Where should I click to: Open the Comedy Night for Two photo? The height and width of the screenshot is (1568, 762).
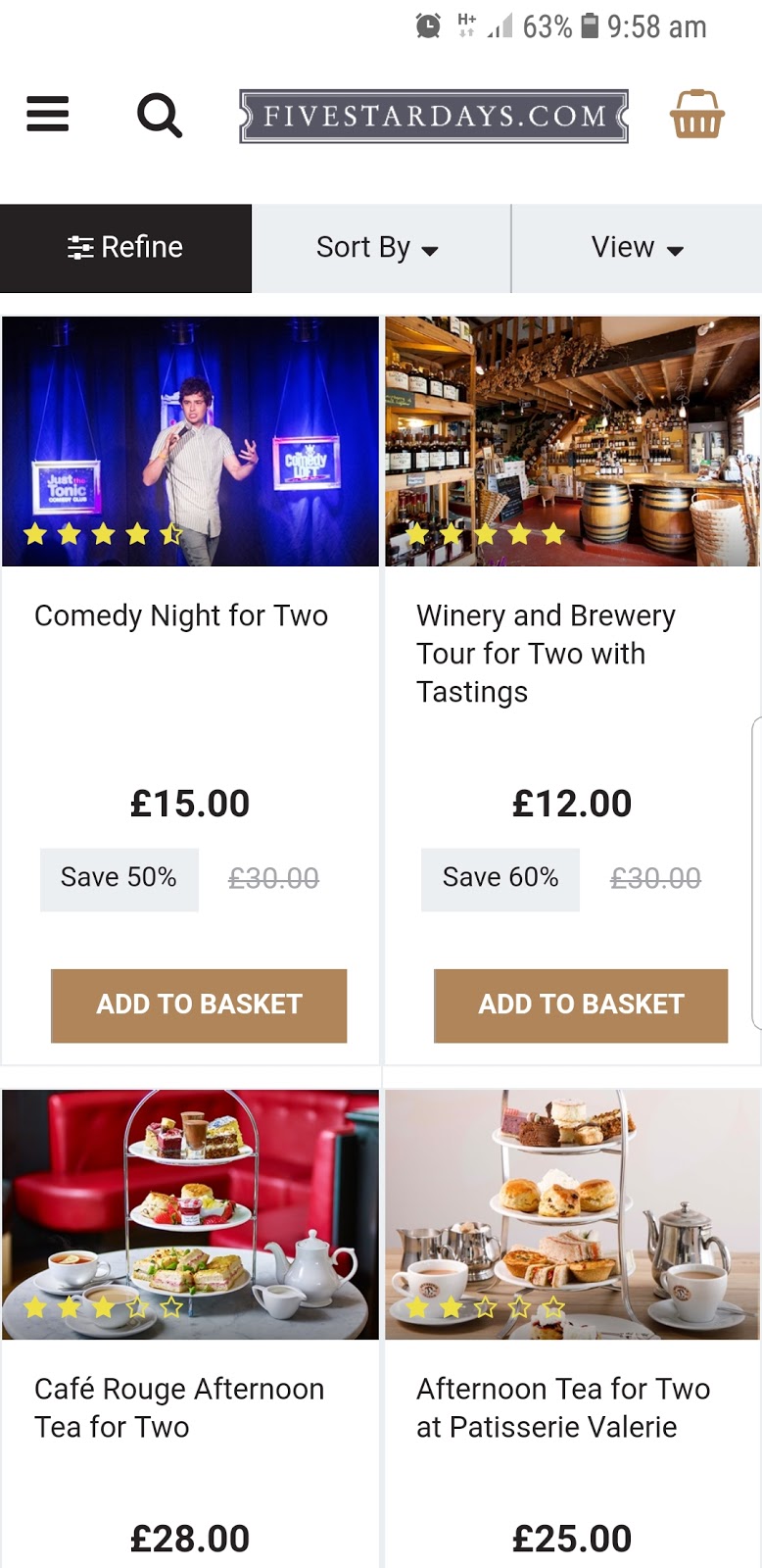tap(190, 441)
